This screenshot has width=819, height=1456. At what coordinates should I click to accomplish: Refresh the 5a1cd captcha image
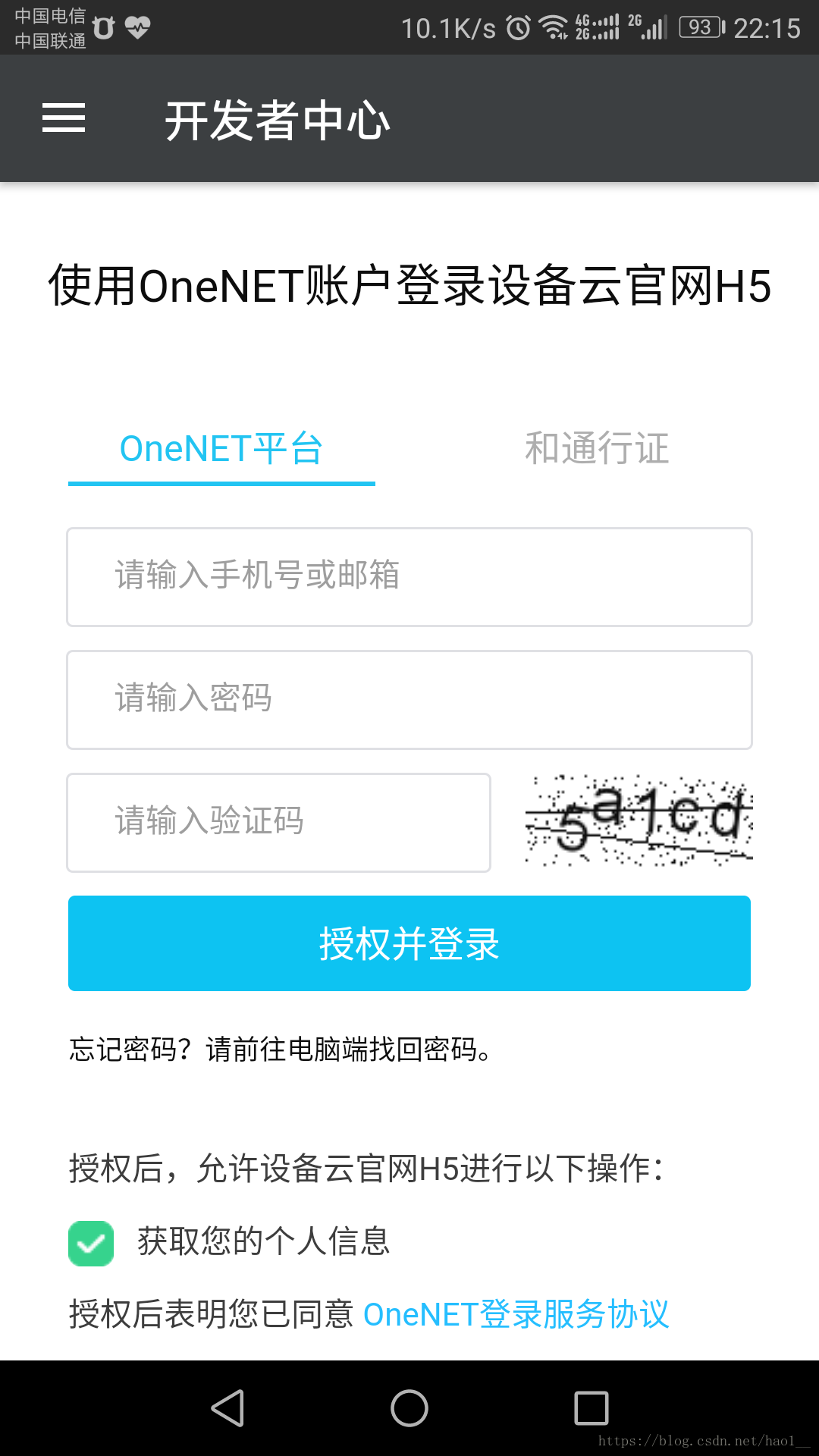pos(638,823)
